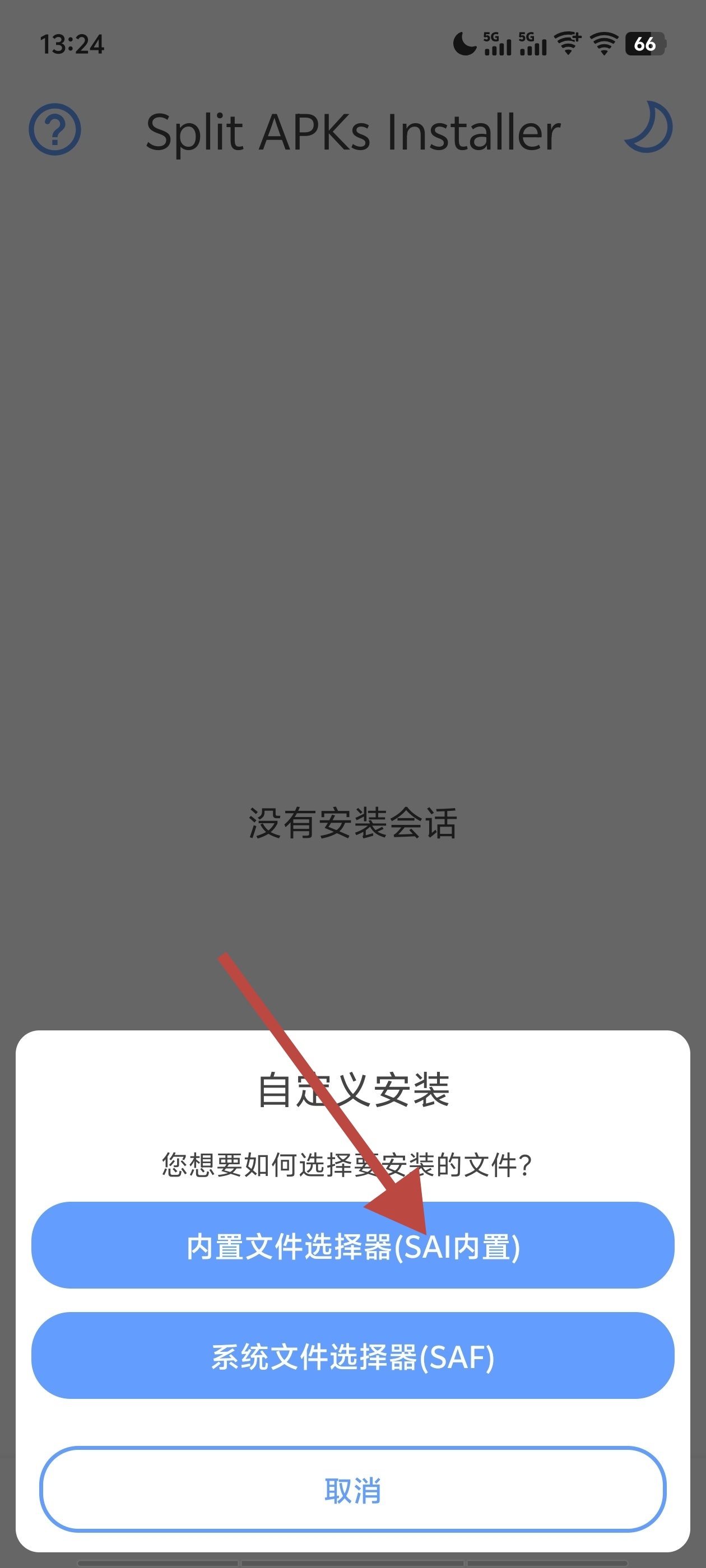Open the help question mark icon
The width and height of the screenshot is (706, 1568).
[55, 130]
